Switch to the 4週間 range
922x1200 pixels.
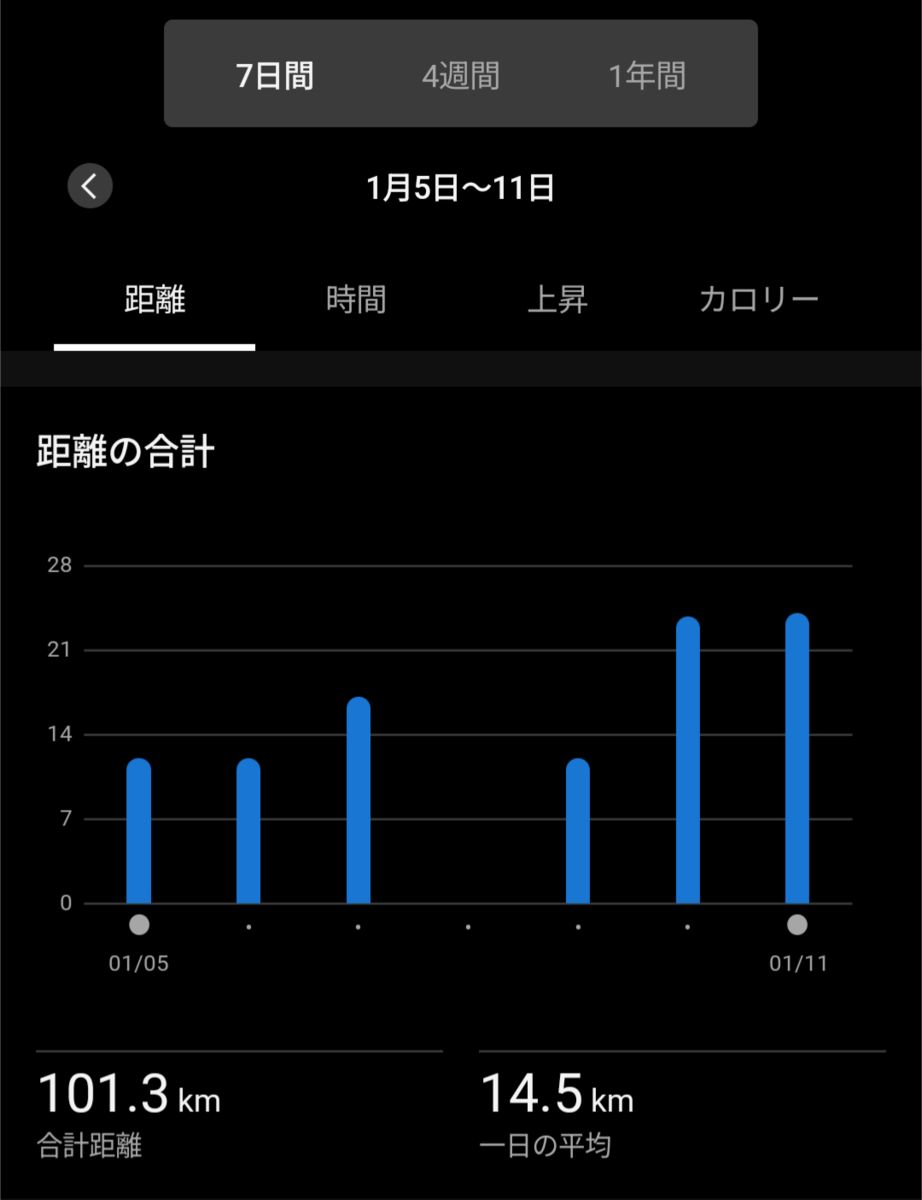point(460,76)
